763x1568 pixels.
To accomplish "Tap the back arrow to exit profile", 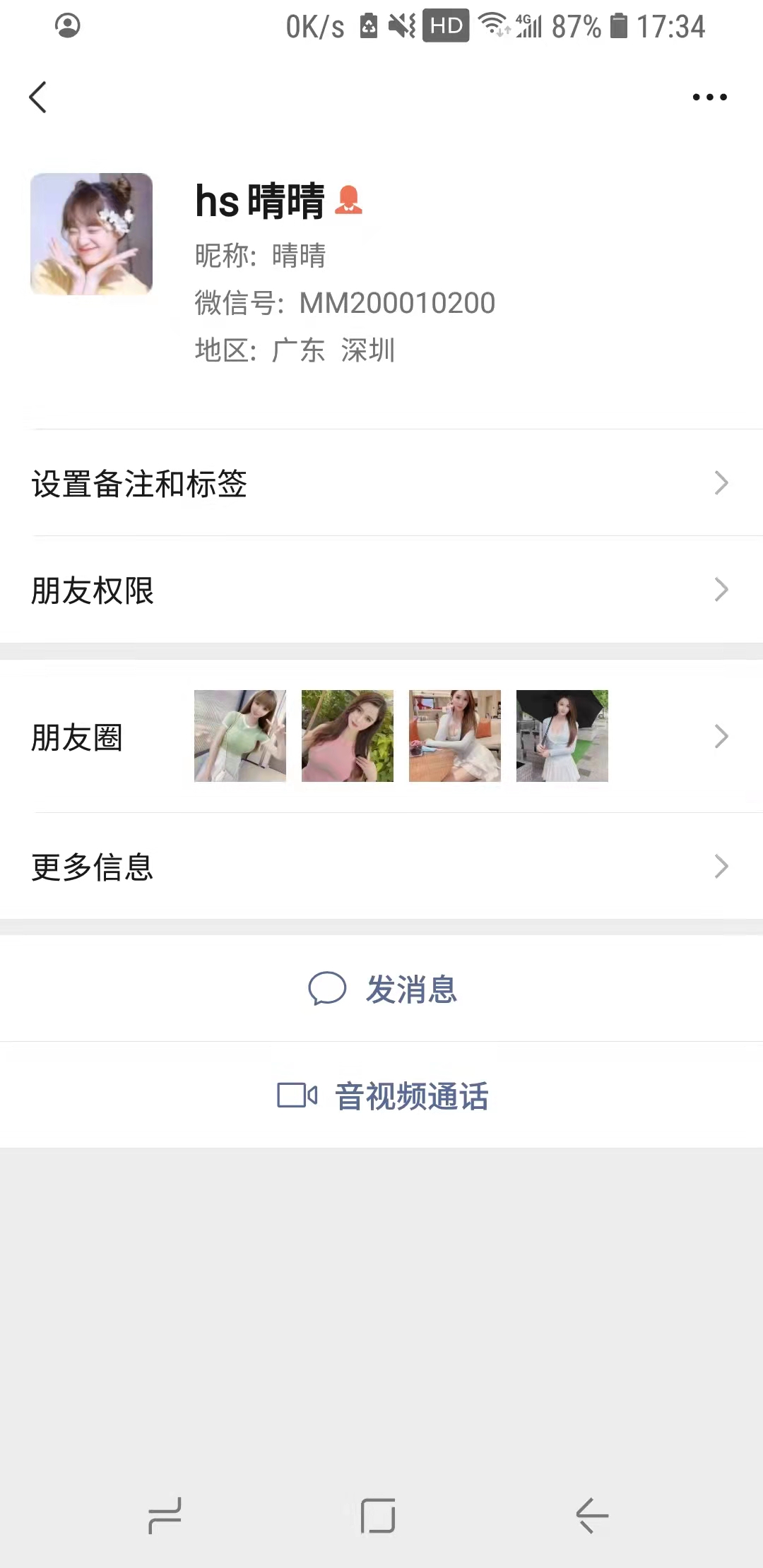I will [38, 97].
